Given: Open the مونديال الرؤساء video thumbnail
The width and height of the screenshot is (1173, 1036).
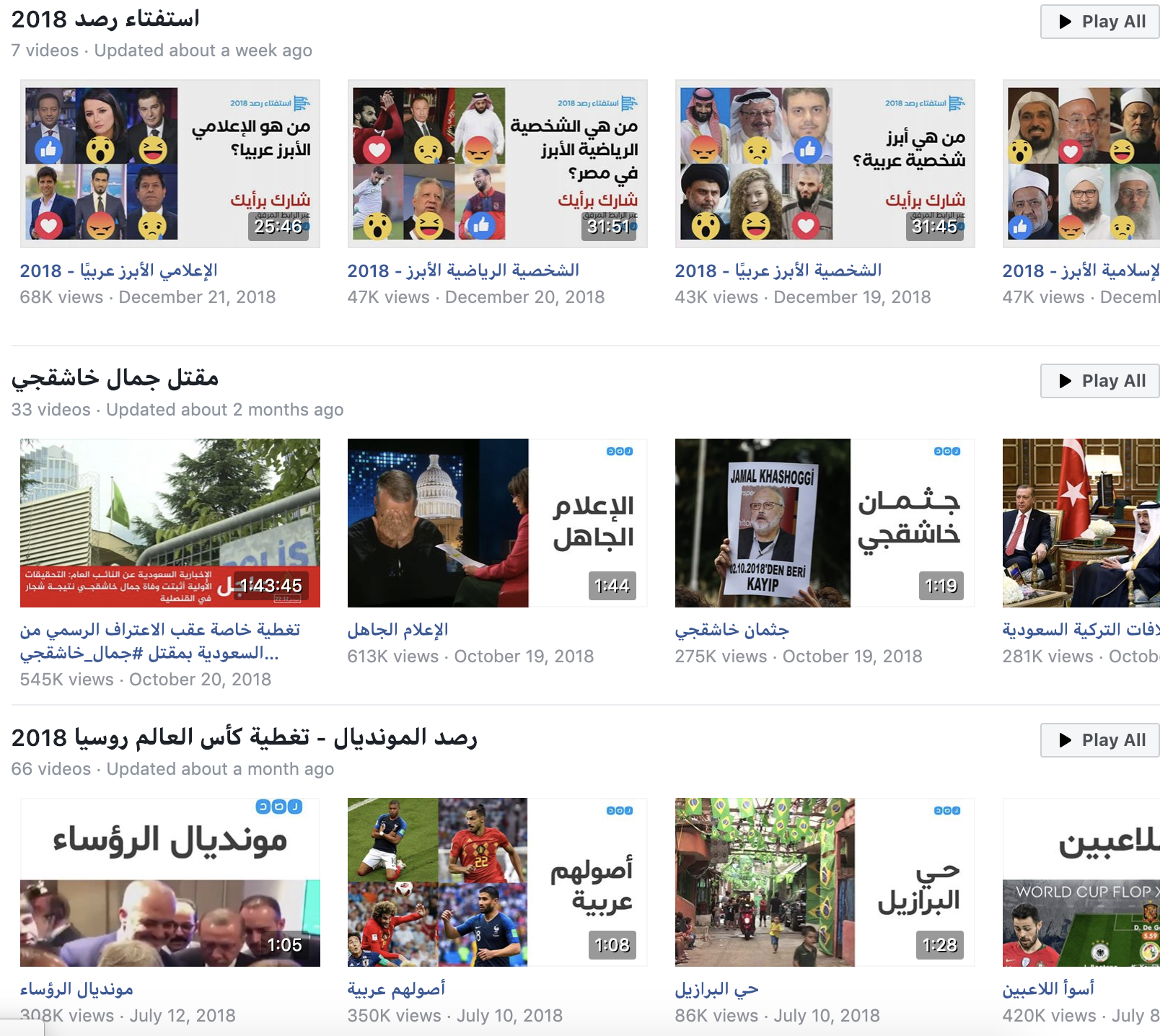Looking at the screenshot, I should (x=170, y=882).
